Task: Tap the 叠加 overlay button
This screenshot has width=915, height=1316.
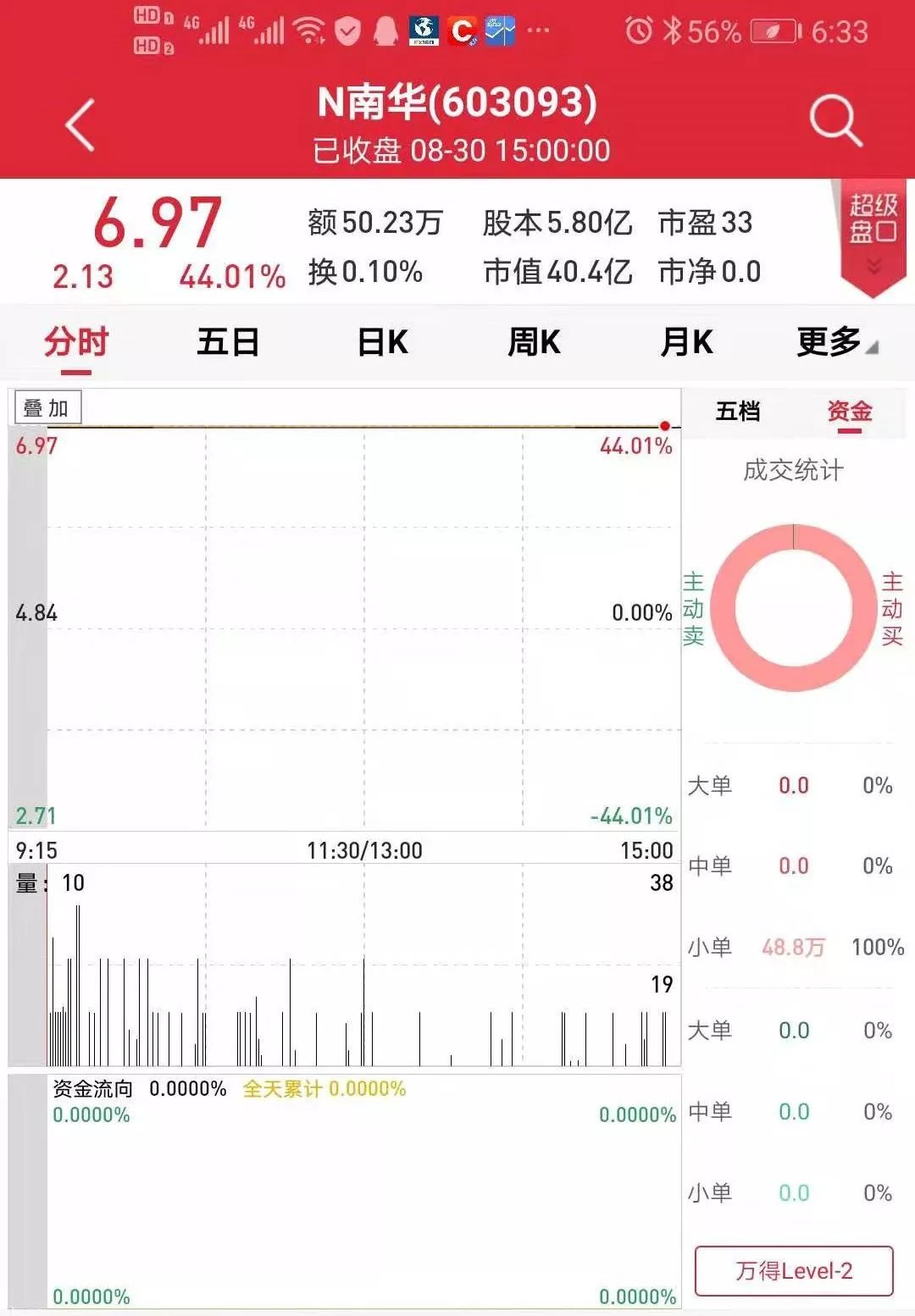Action: (x=47, y=408)
